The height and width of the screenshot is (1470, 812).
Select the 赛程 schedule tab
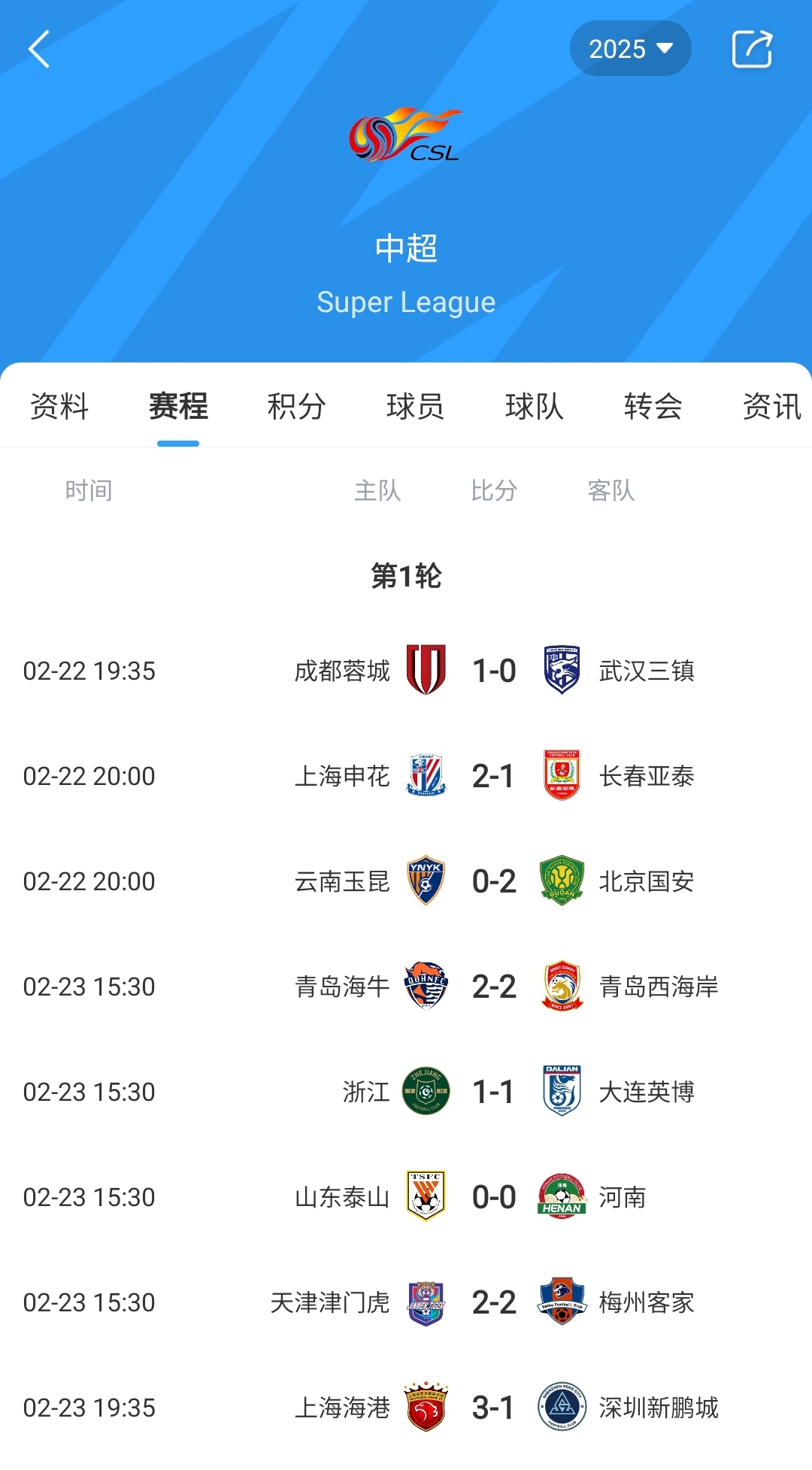[178, 407]
